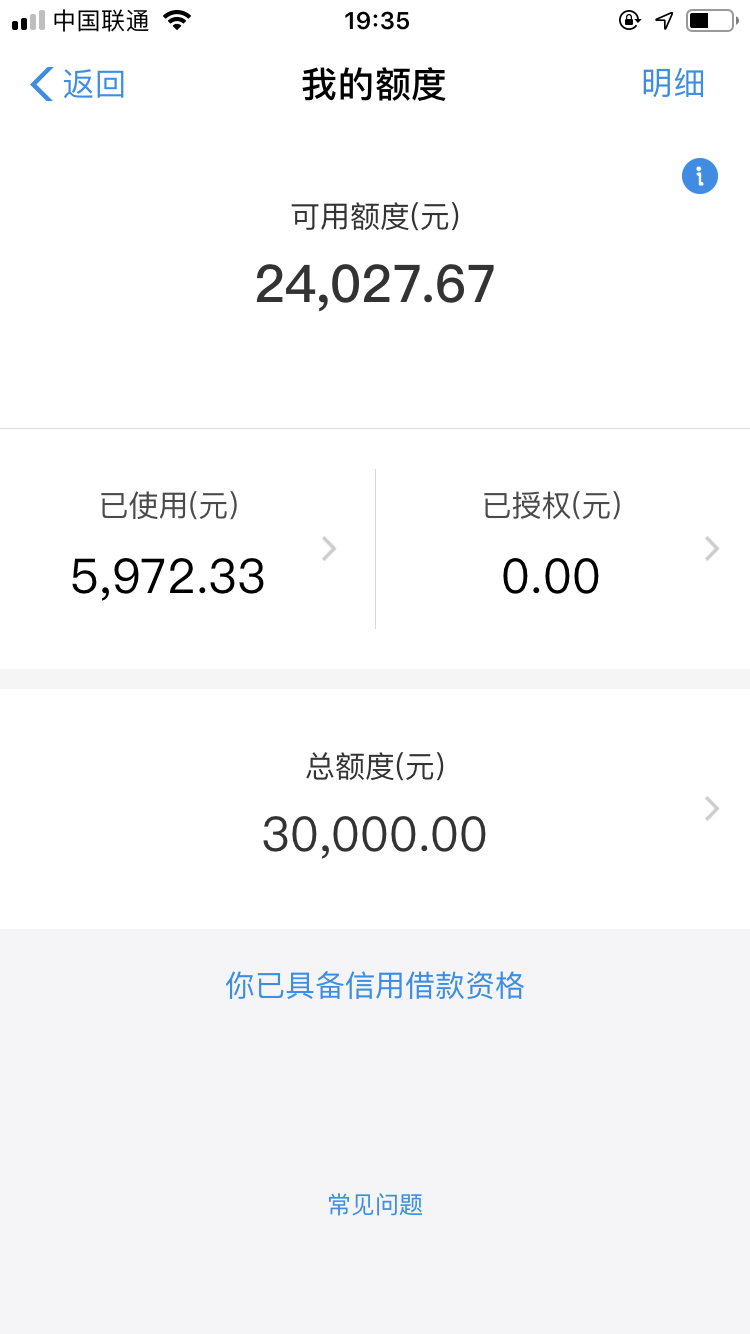Open the 常见问题 FAQ link
The width and height of the screenshot is (750, 1334).
pos(375,1205)
